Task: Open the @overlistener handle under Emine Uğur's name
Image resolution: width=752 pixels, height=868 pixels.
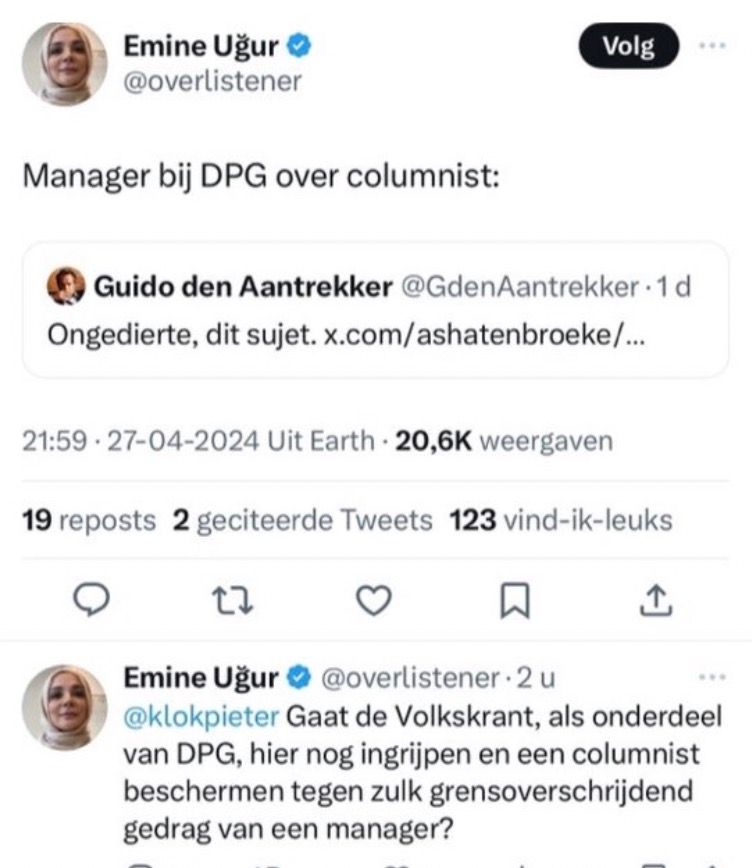Action: (x=212, y=81)
